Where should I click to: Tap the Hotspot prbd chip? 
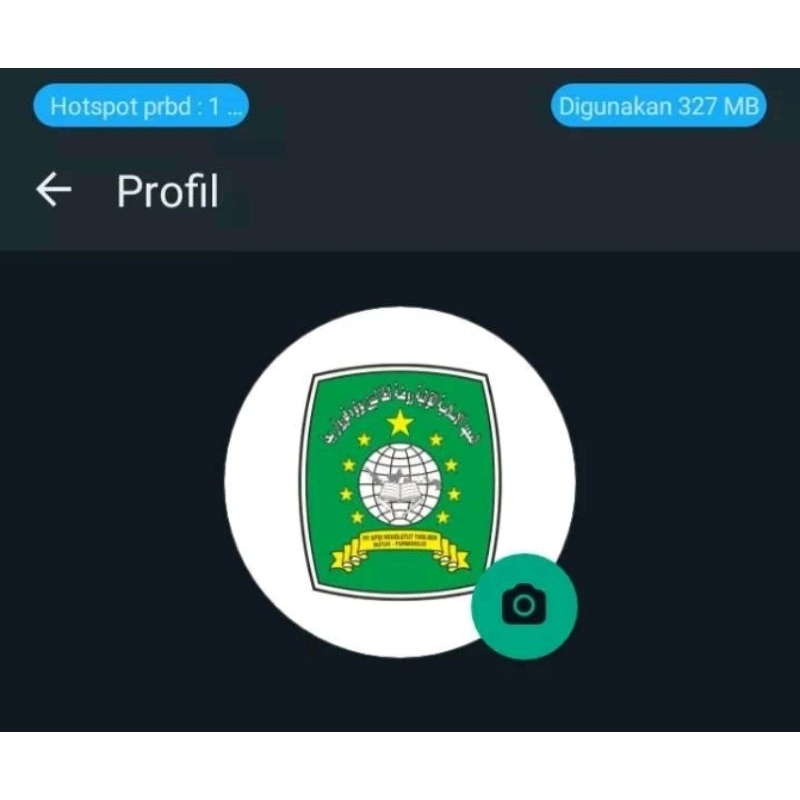(x=141, y=106)
